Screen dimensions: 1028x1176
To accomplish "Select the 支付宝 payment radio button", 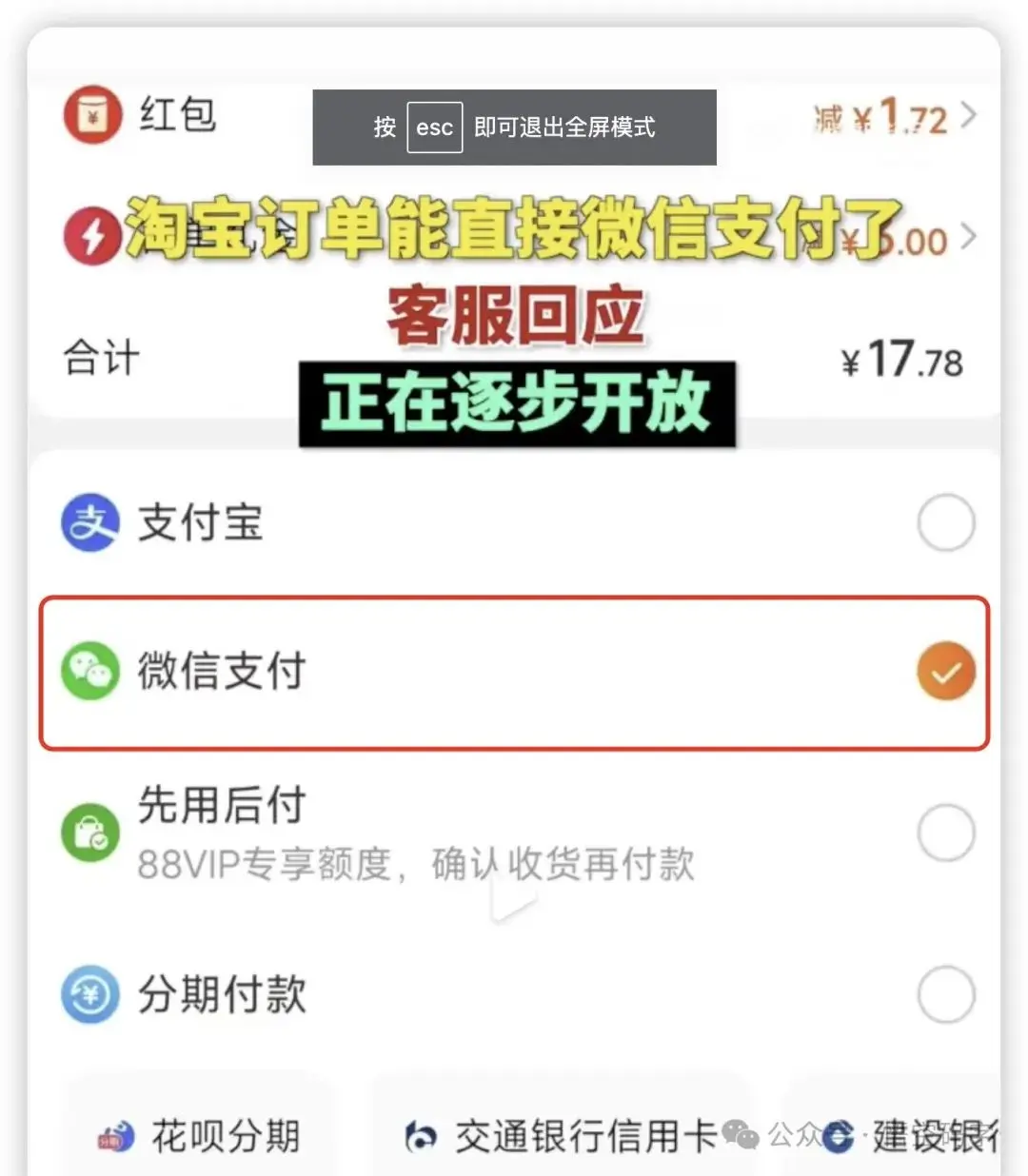I will click(x=945, y=522).
